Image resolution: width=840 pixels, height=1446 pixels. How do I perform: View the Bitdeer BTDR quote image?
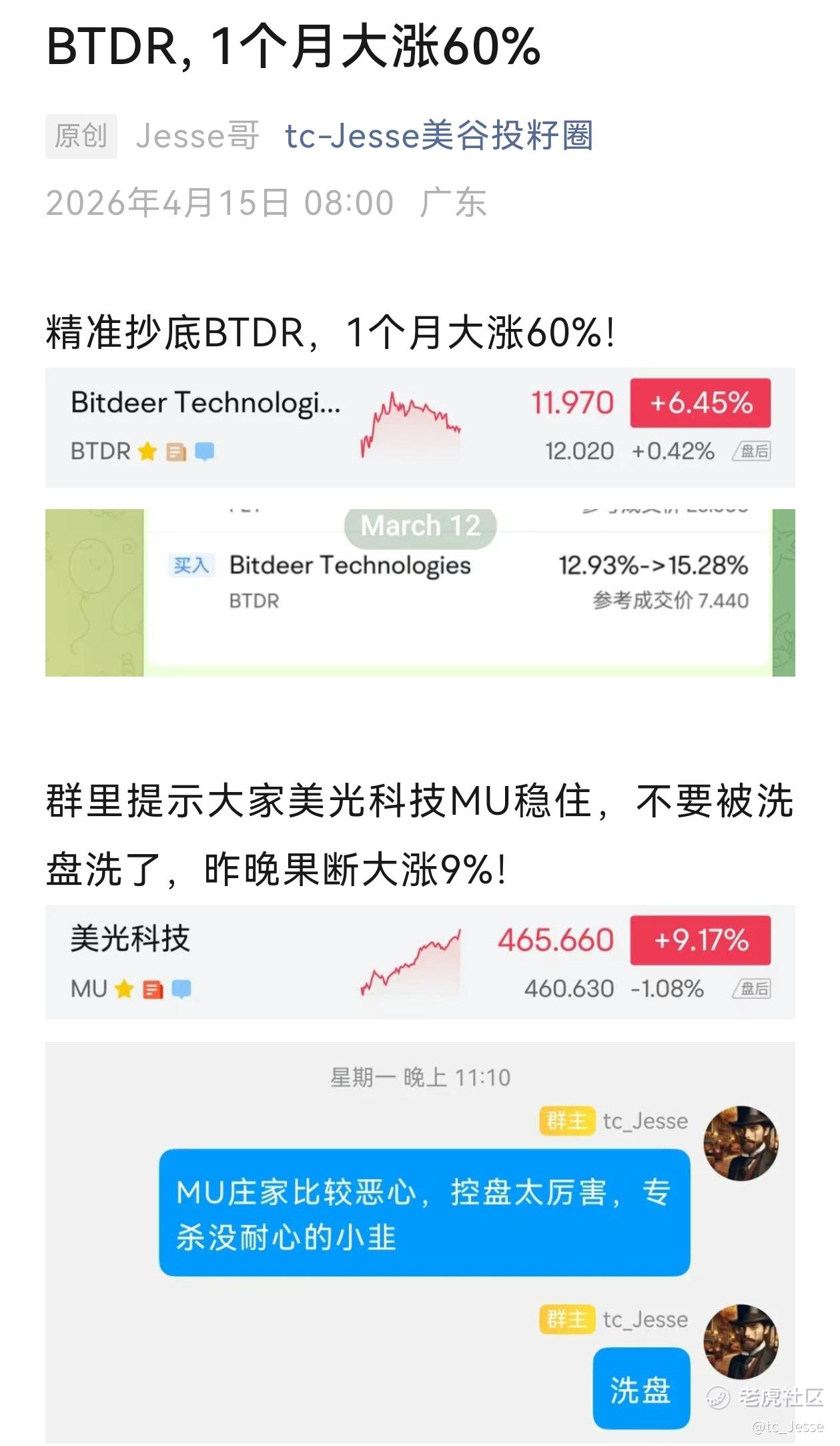pyautogui.click(x=420, y=427)
